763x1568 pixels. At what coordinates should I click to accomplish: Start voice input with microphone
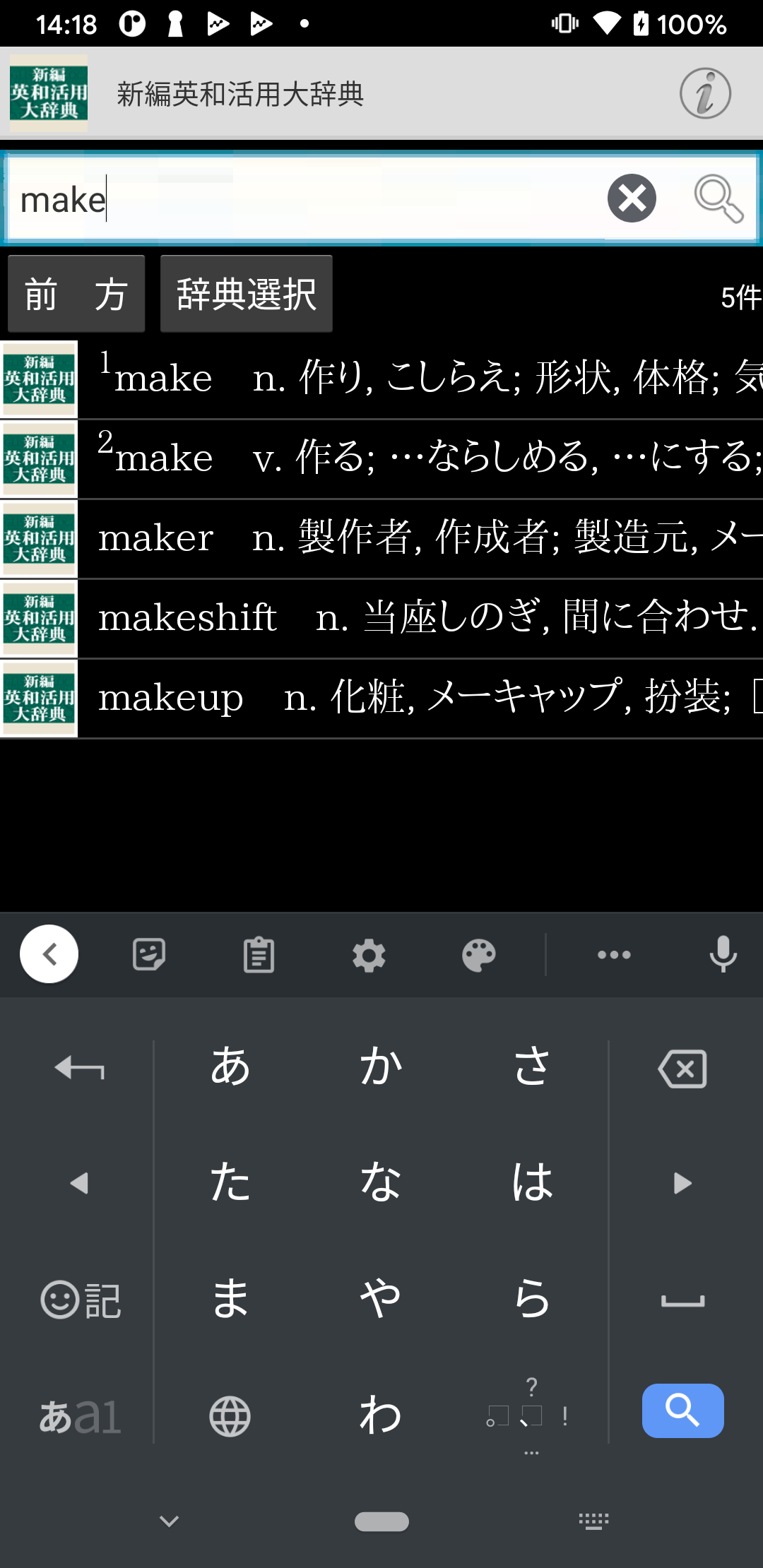pos(723,955)
